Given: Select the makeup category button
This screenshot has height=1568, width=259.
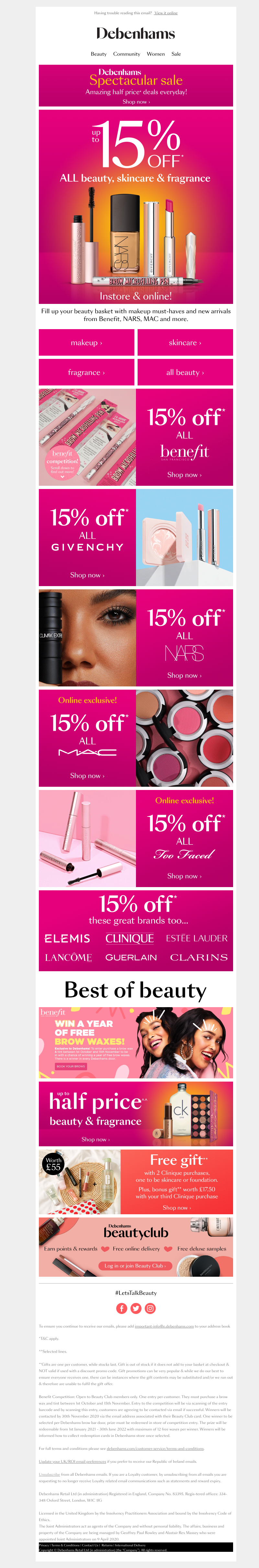Looking at the screenshot, I should pos(86,343).
